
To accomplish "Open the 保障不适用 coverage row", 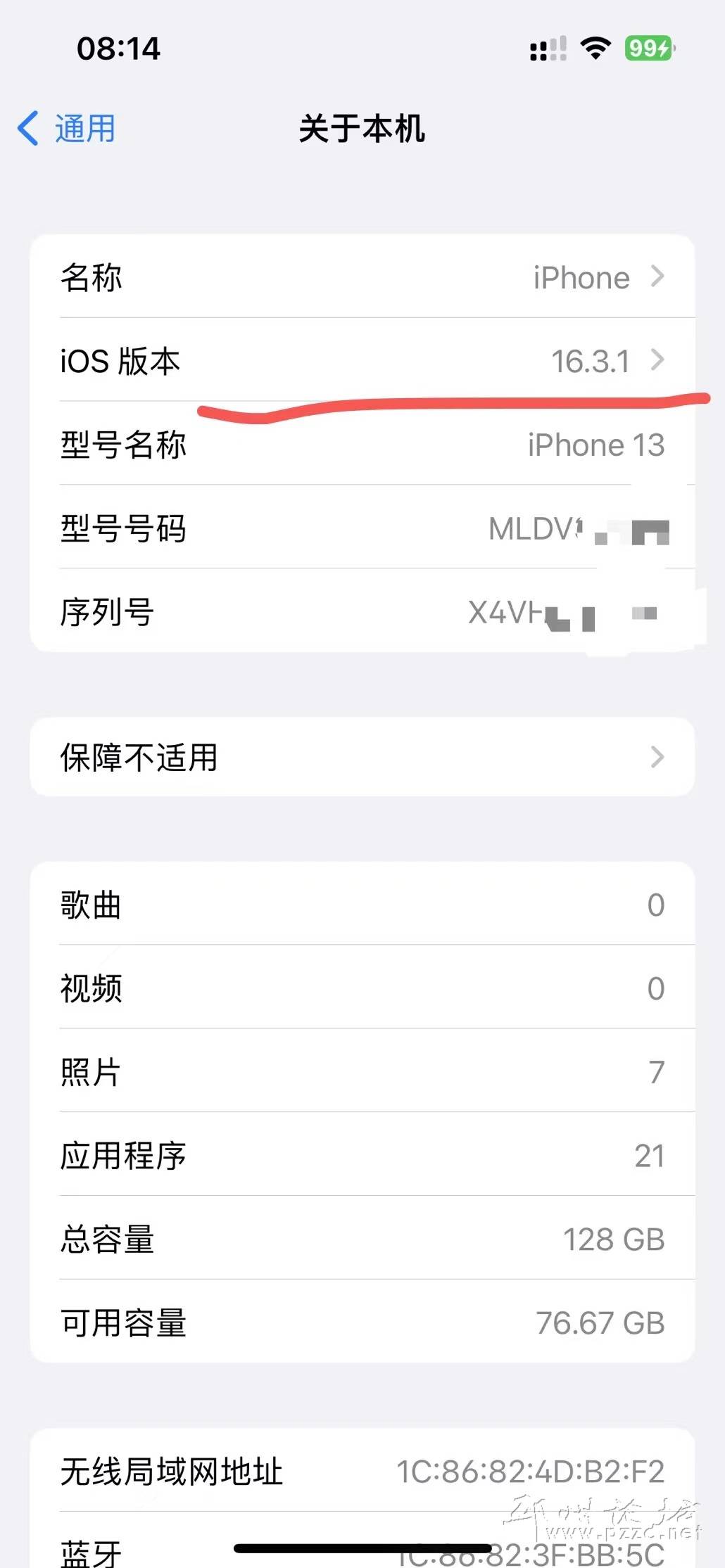I will coord(362,758).
